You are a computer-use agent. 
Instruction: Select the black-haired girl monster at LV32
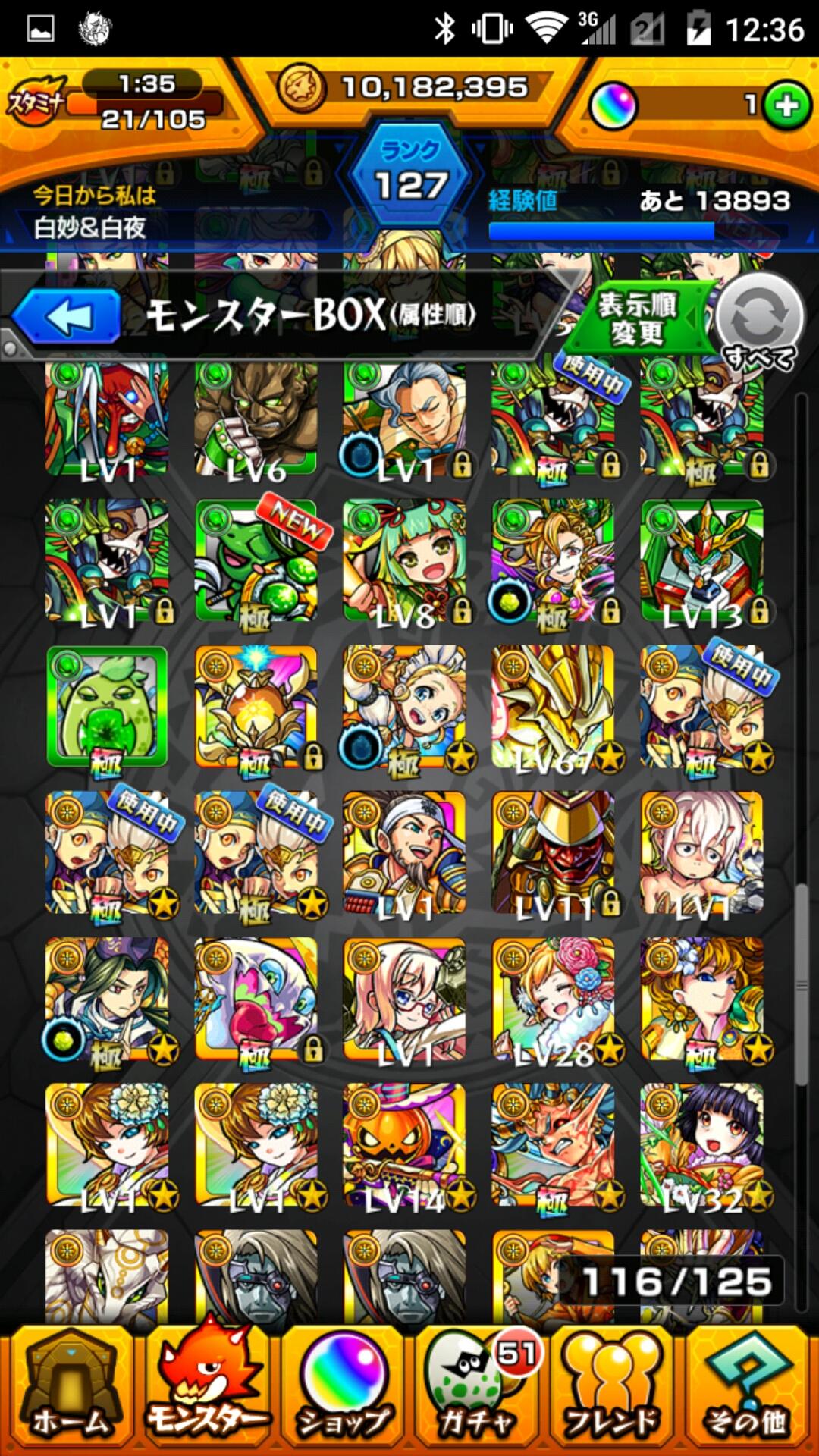[702, 1145]
